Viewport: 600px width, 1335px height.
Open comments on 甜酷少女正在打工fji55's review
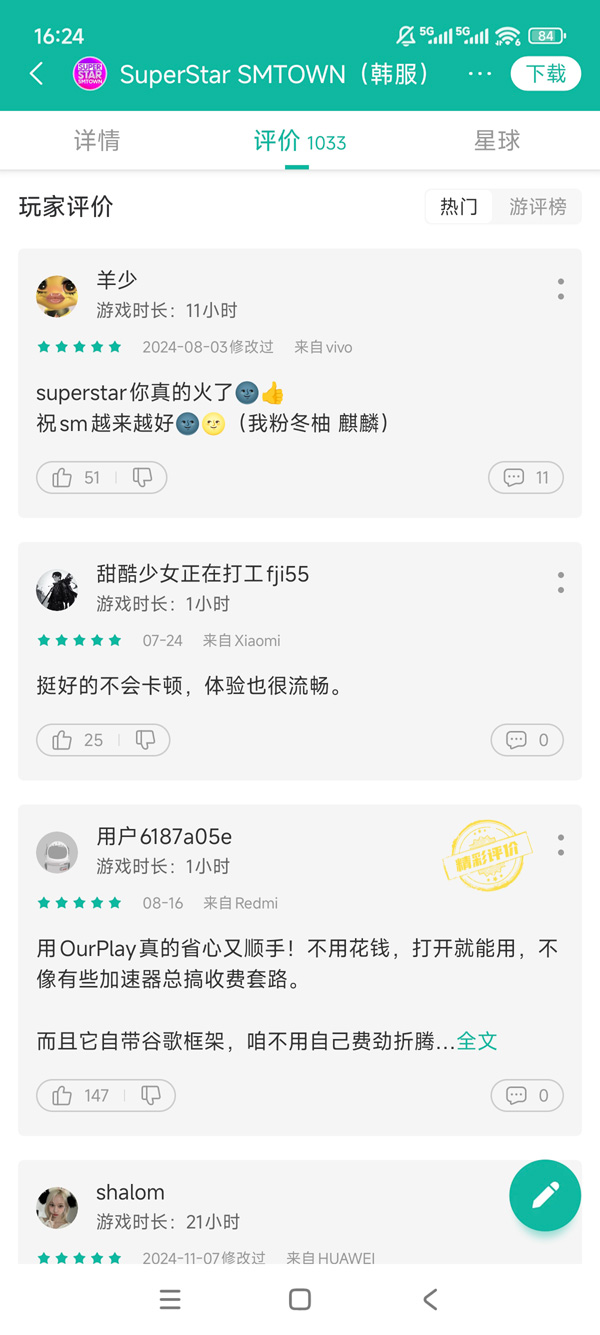[x=527, y=740]
